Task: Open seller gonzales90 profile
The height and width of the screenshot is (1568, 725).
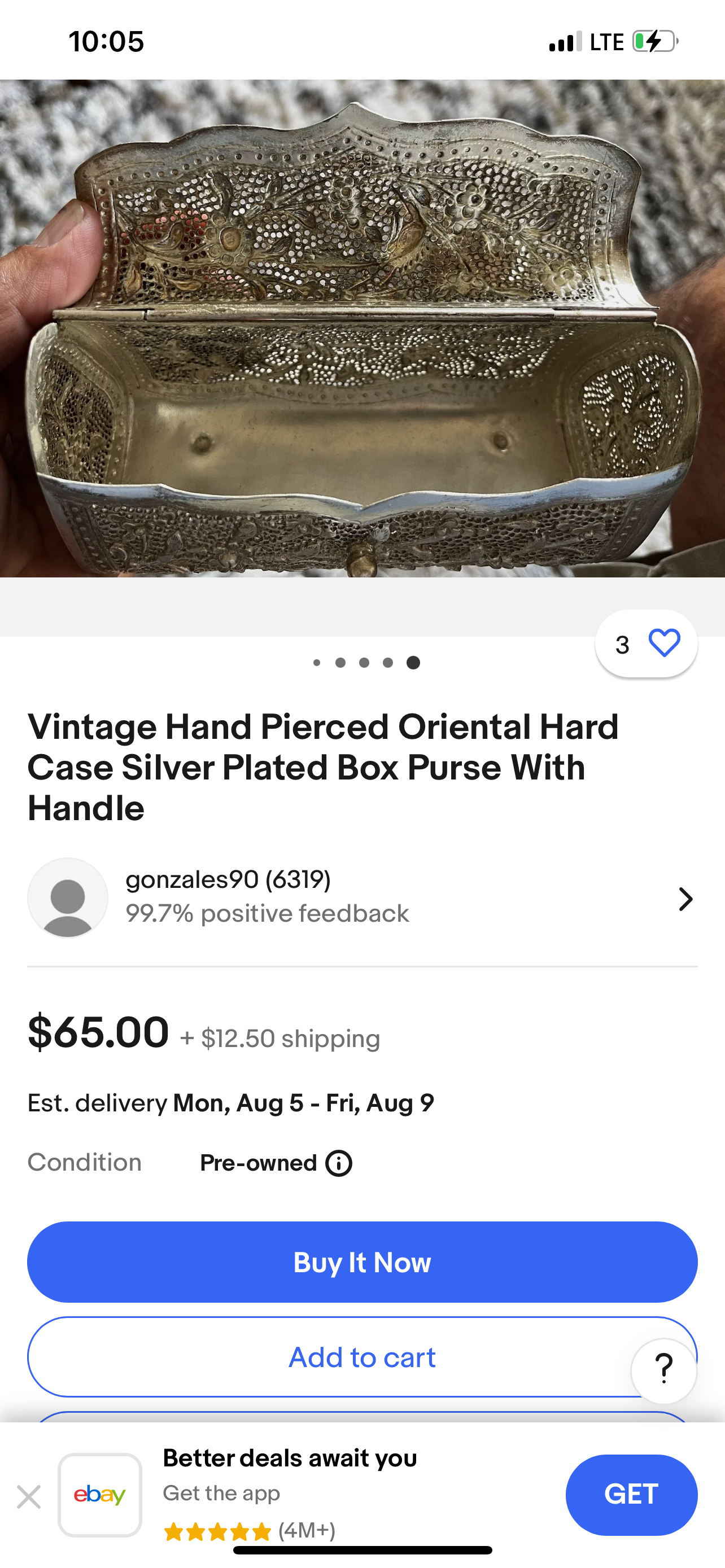Action: point(361,898)
